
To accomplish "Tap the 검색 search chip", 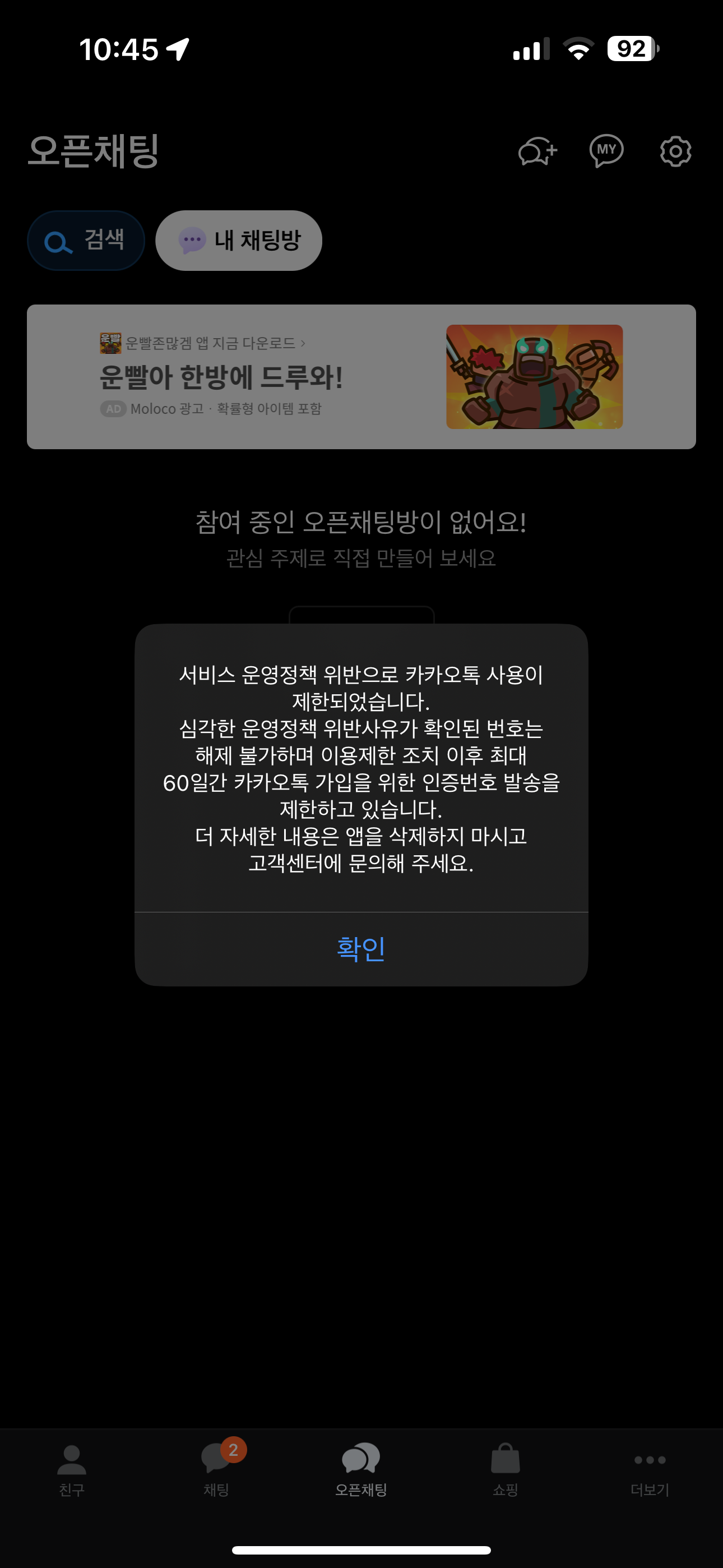I will (86, 241).
